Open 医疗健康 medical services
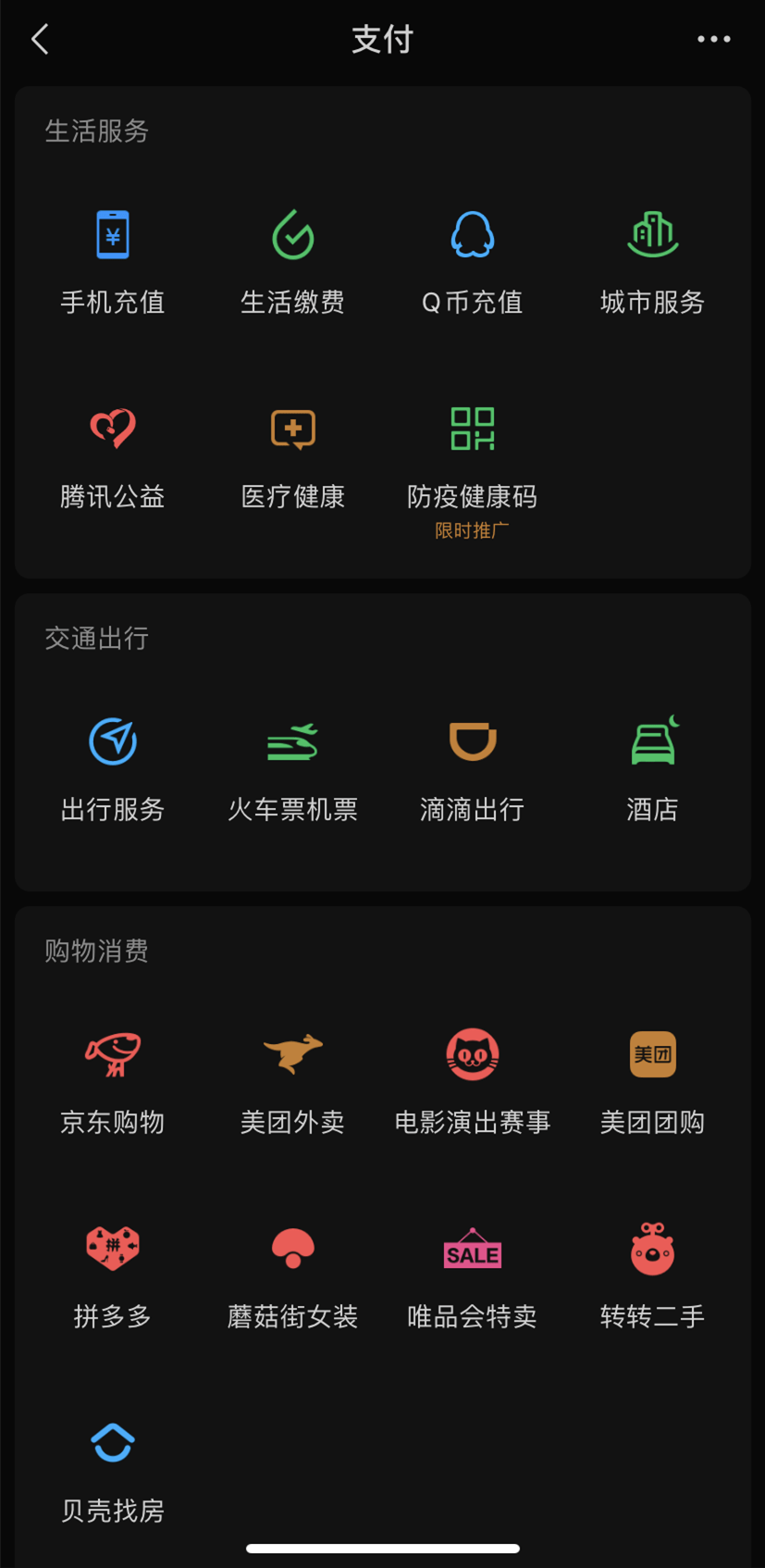Viewport: 765px width, 1568px height. pyautogui.click(x=292, y=455)
